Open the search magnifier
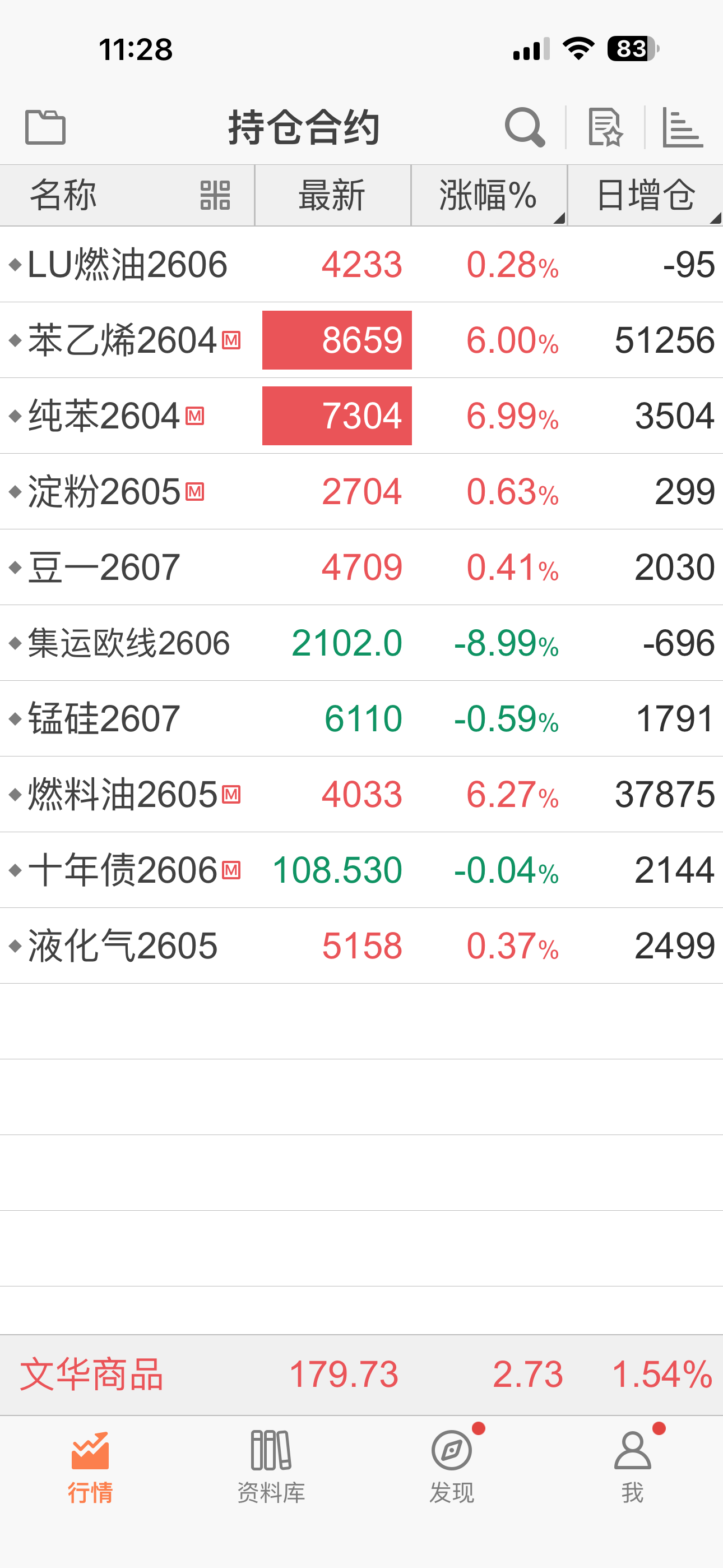 tap(524, 127)
